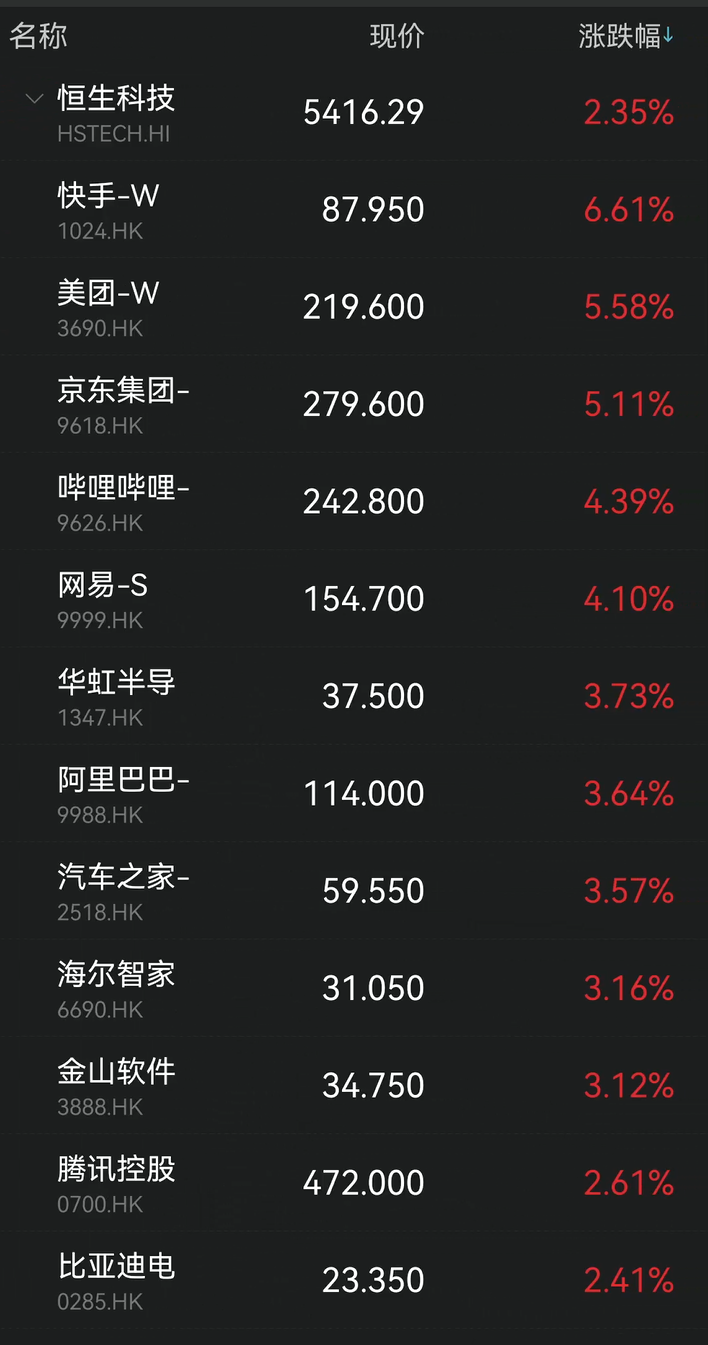View 美团-W 3690.HK quote

pos(108,306)
